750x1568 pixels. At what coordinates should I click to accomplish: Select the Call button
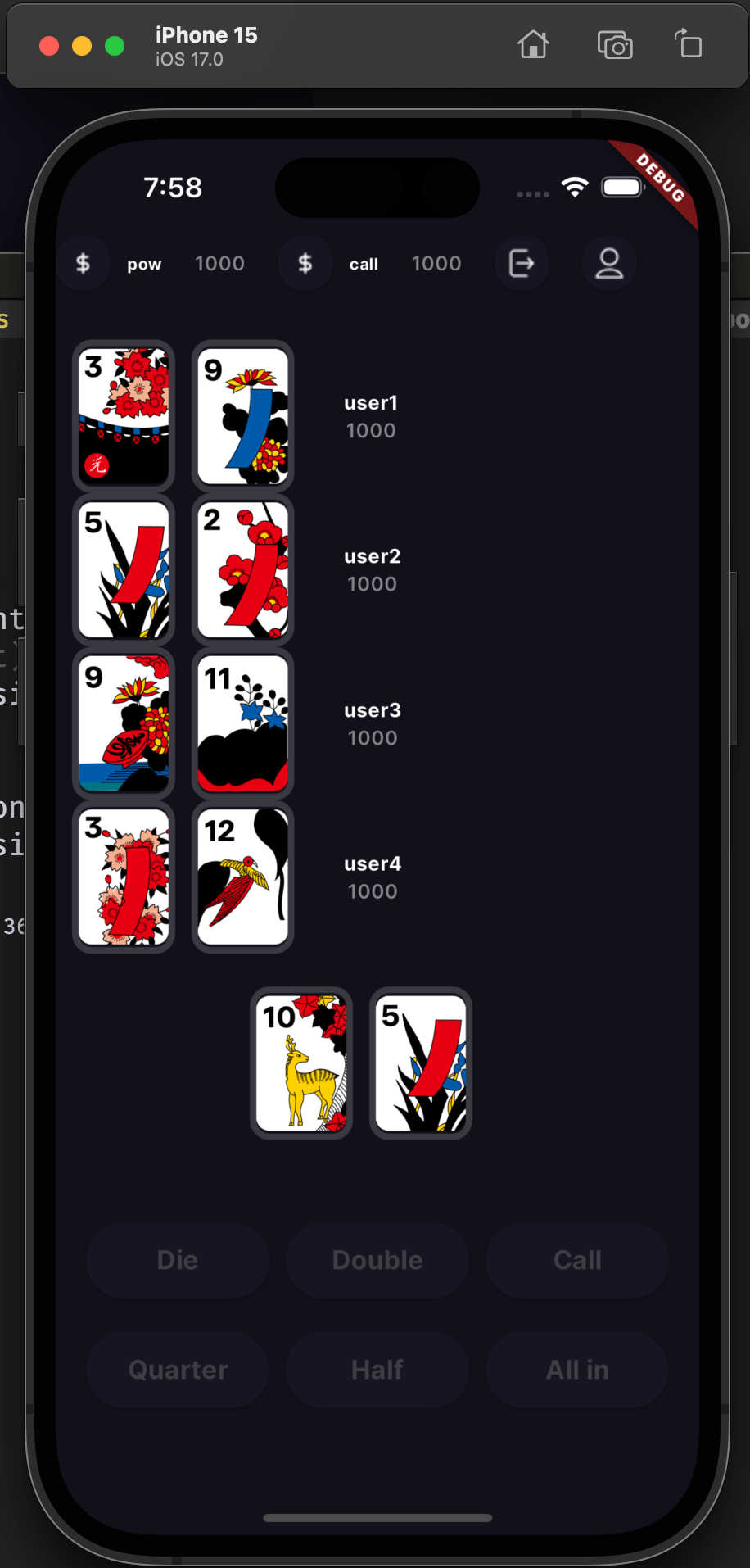pyautogui.click(x=577, y=1260)
